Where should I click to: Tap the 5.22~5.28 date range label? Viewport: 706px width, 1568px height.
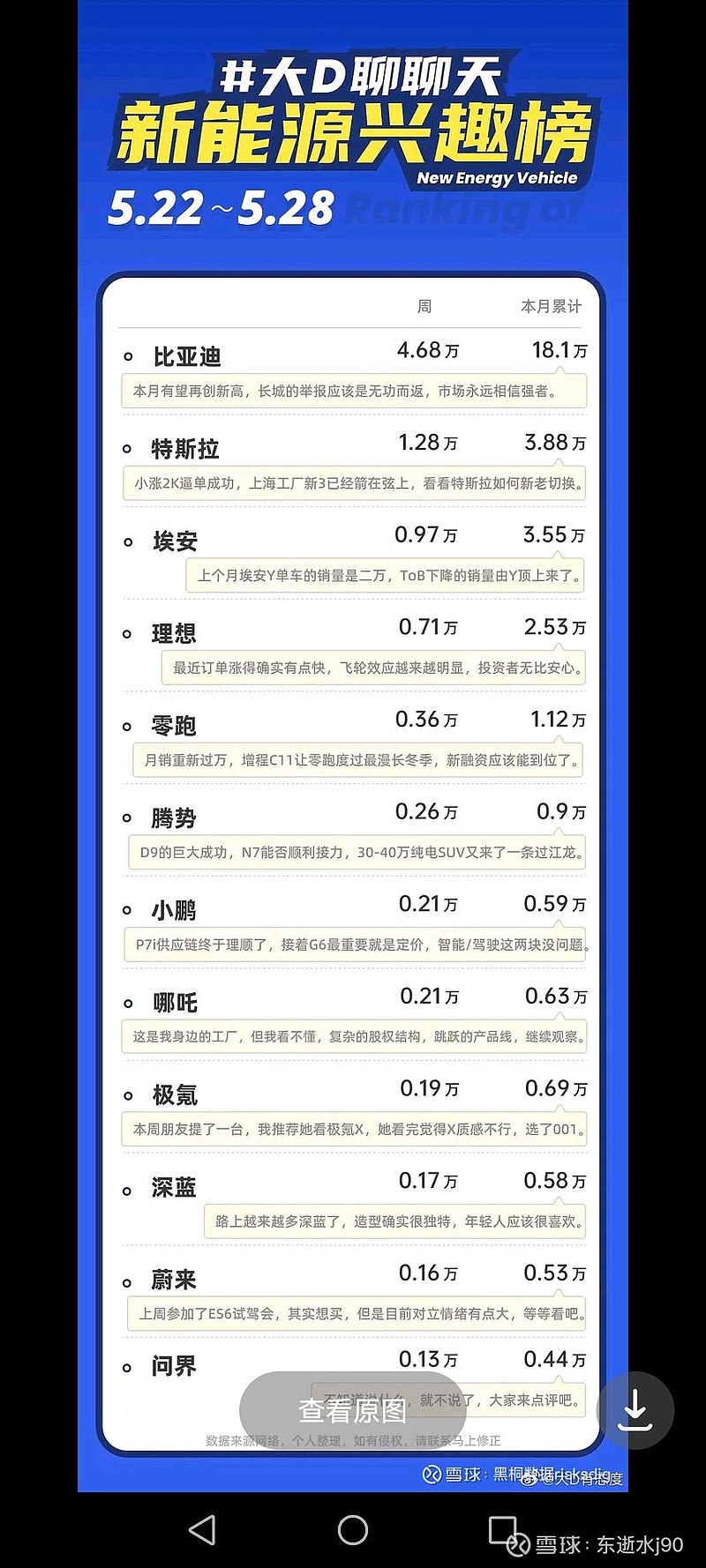223,207
